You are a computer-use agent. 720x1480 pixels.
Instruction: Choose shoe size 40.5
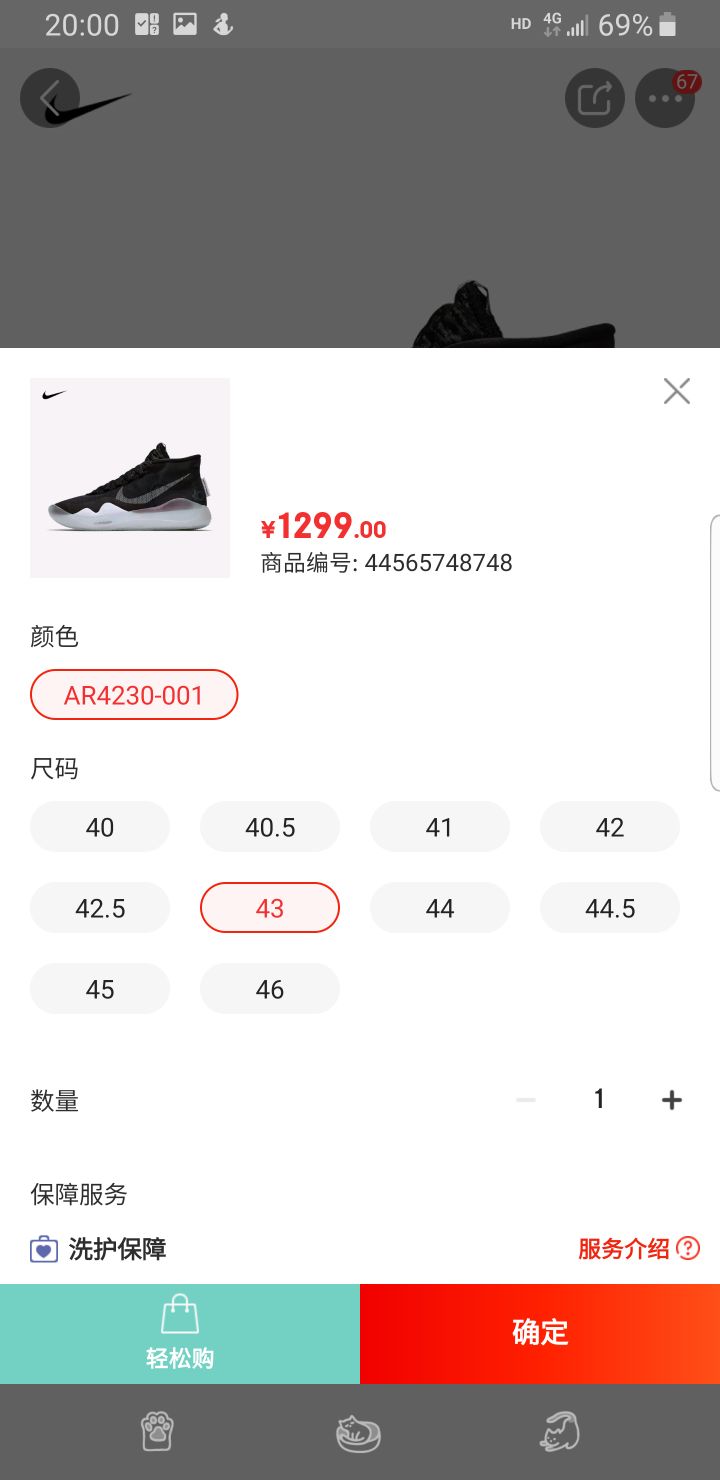click(270, 827)
